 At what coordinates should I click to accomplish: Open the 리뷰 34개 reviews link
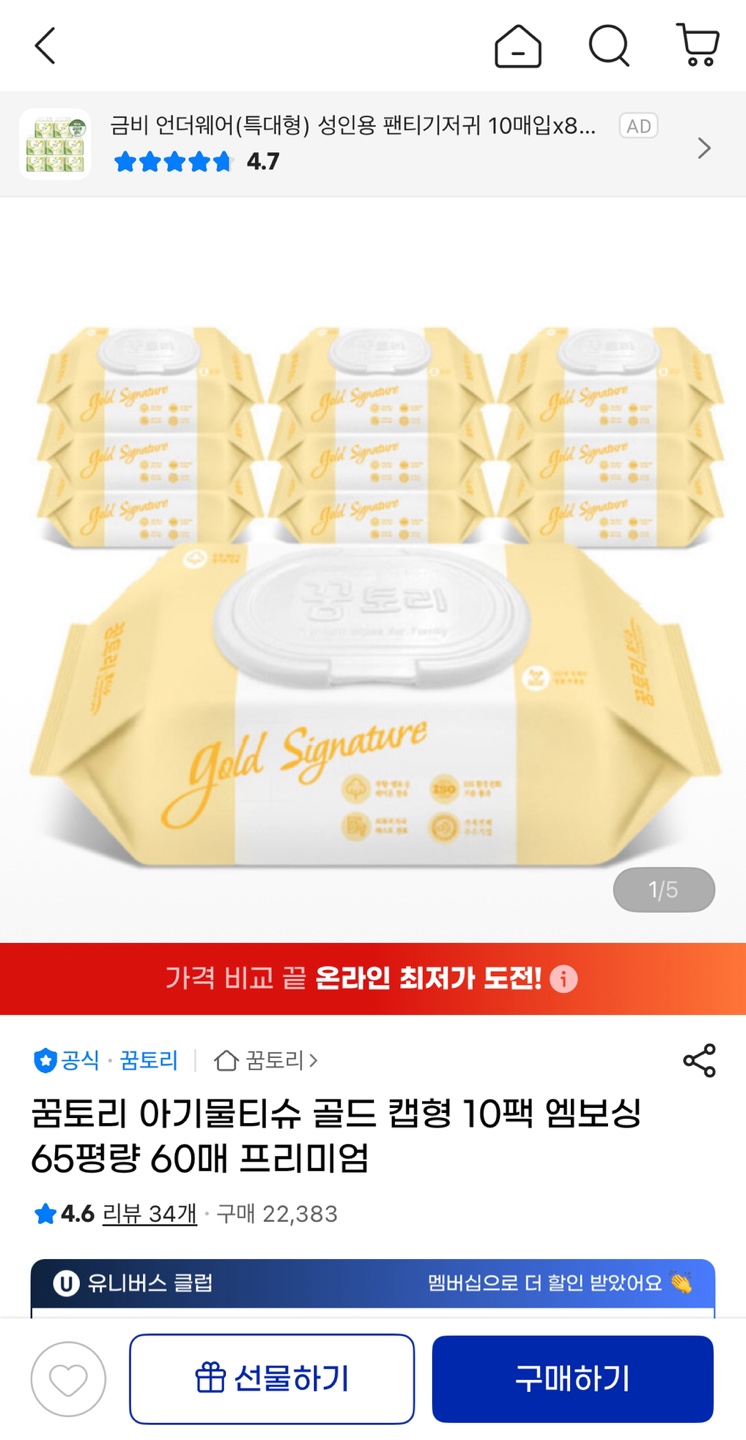[149, 1214]
